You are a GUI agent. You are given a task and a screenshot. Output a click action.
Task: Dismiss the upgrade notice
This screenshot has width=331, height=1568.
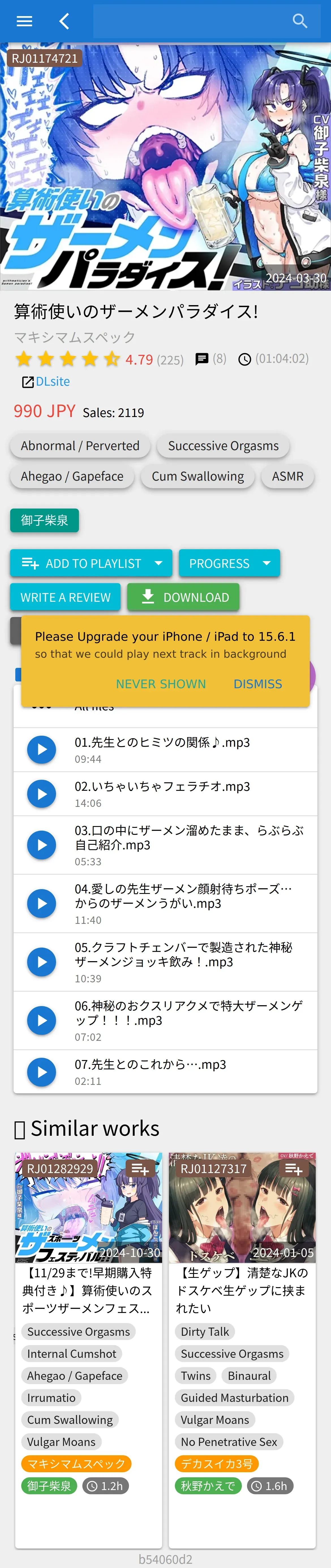click(x=257, y=684)
